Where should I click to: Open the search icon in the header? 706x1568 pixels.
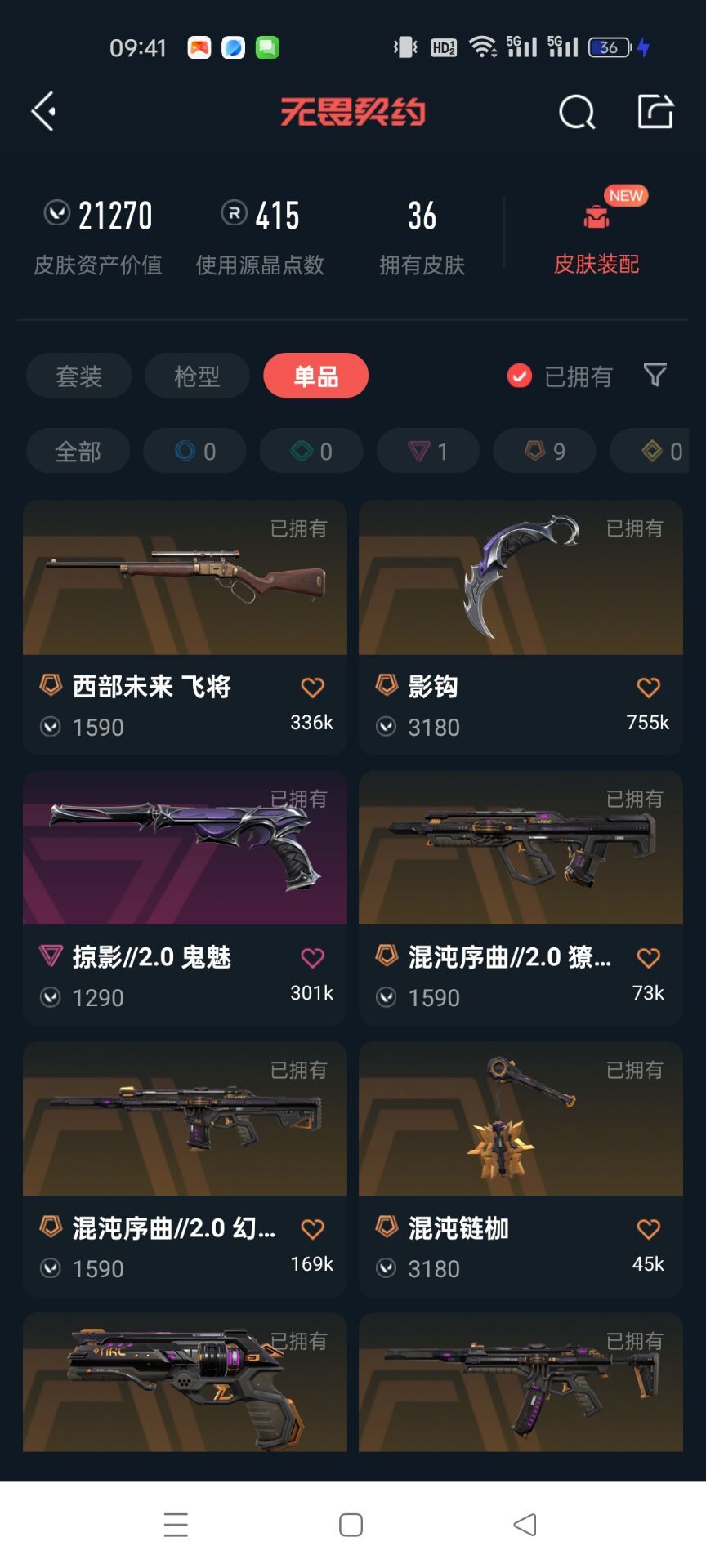(x=576, y=112)
